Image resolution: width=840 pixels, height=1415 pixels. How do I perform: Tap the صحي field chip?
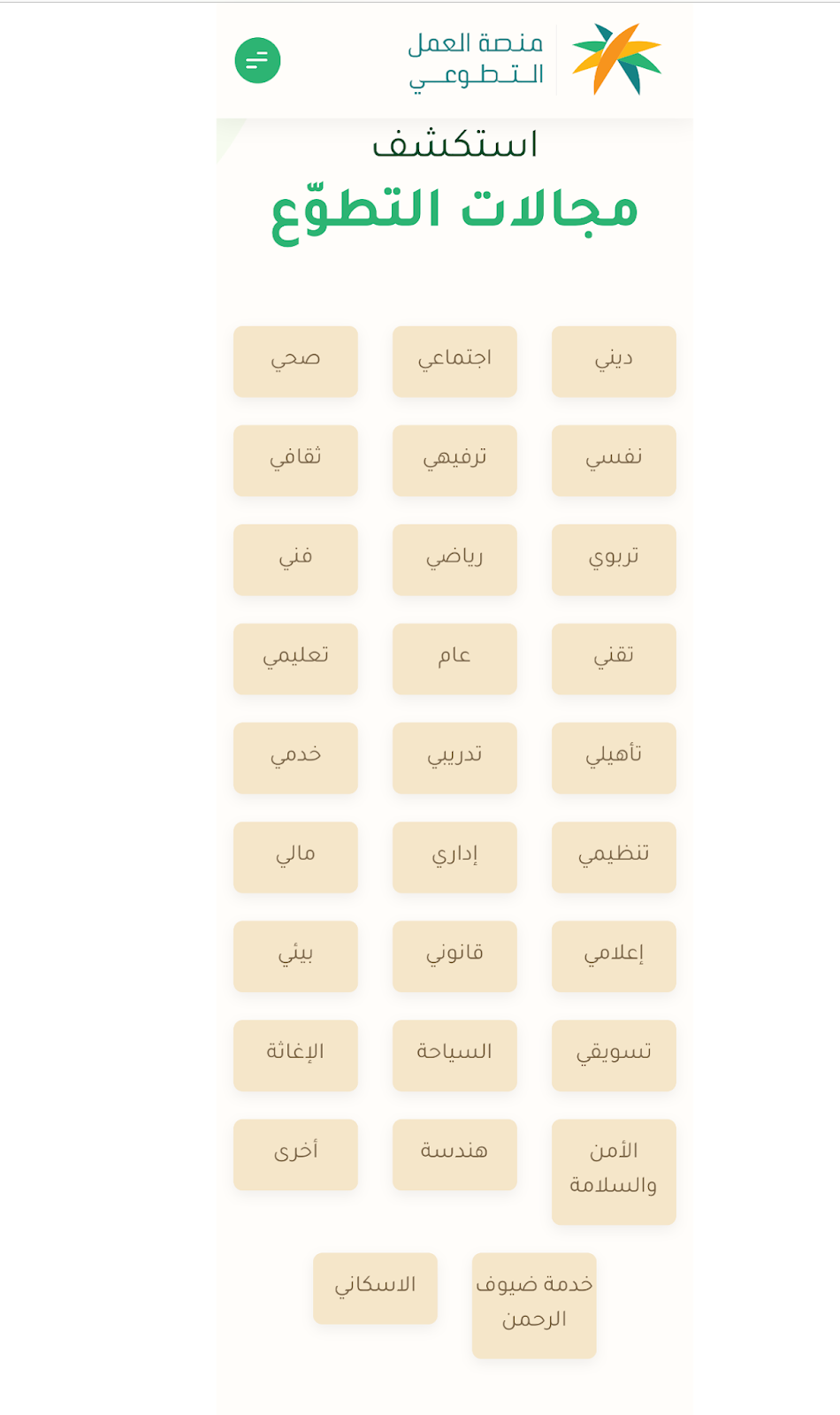coord(295,361)
